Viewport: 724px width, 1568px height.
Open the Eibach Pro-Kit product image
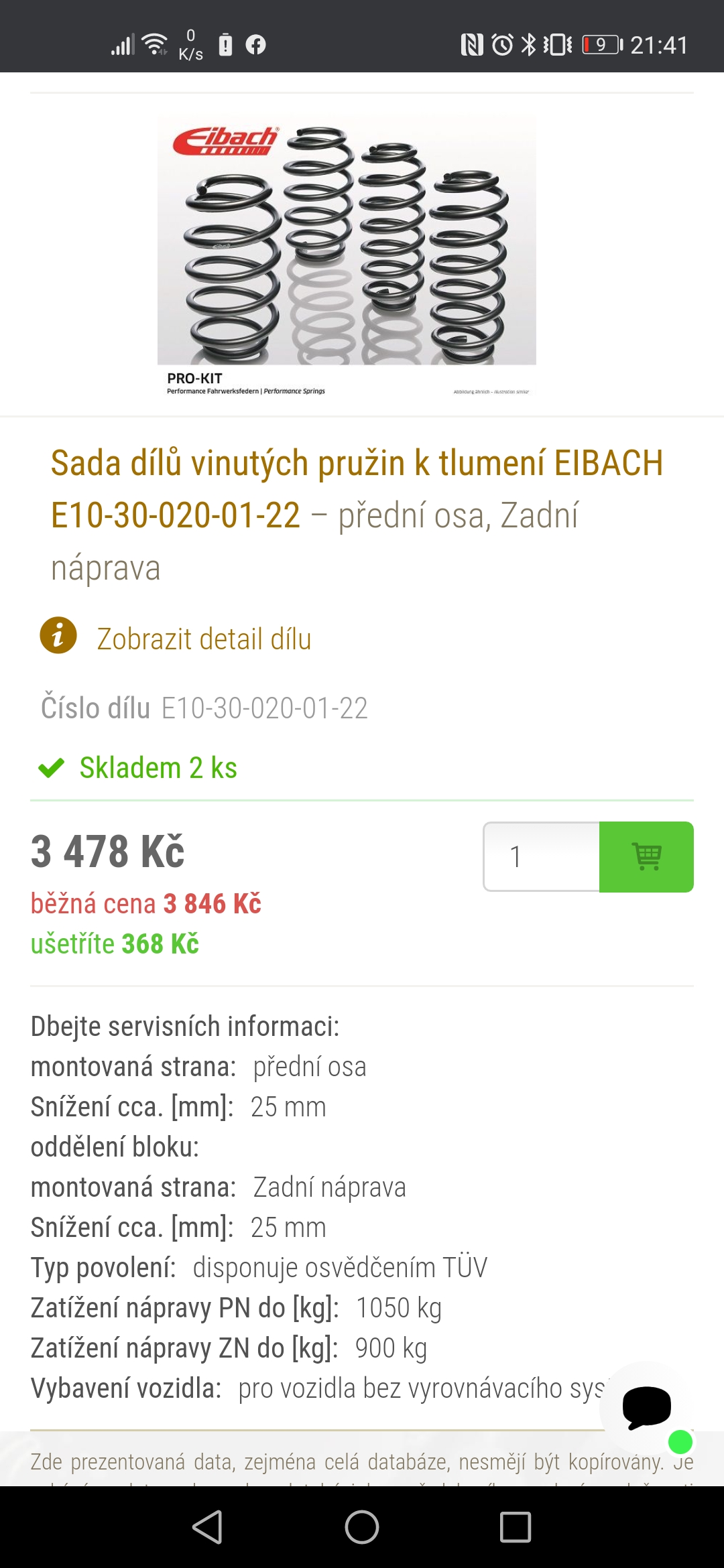(x=347, y=255)
